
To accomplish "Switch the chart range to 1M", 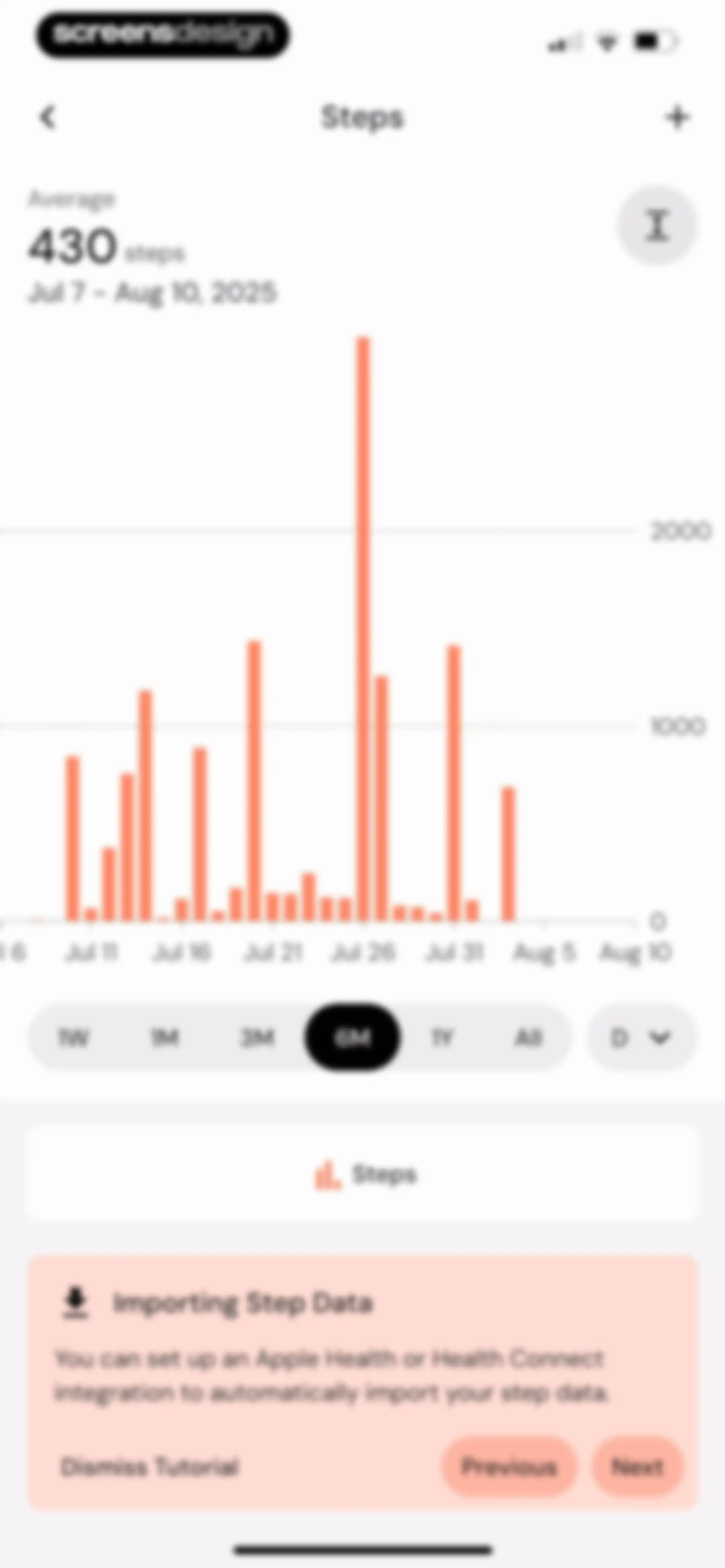I will coord(165,1037).
